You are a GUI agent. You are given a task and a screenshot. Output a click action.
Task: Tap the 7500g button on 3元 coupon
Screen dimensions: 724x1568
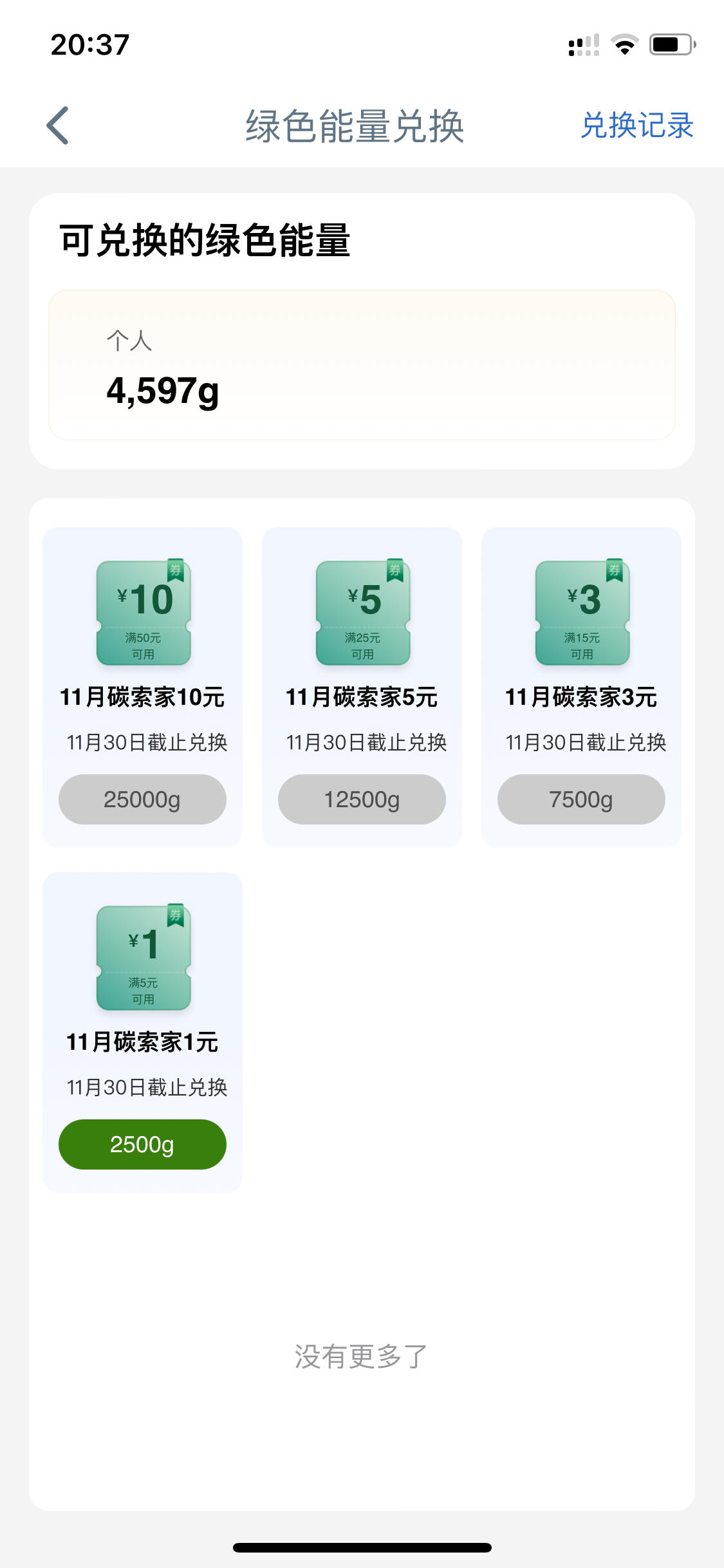click(x=581, y=799)
